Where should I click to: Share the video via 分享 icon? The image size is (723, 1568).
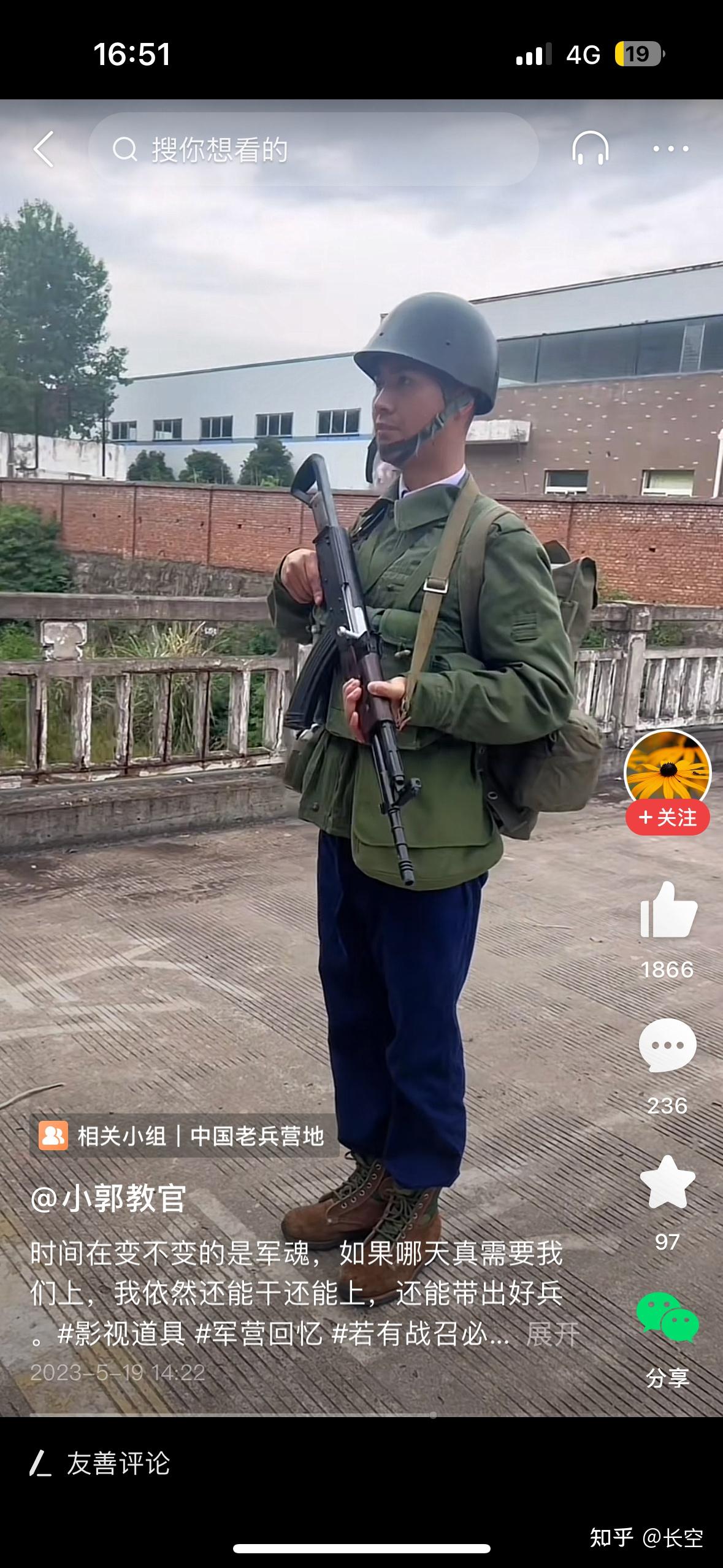[667, 1318]
